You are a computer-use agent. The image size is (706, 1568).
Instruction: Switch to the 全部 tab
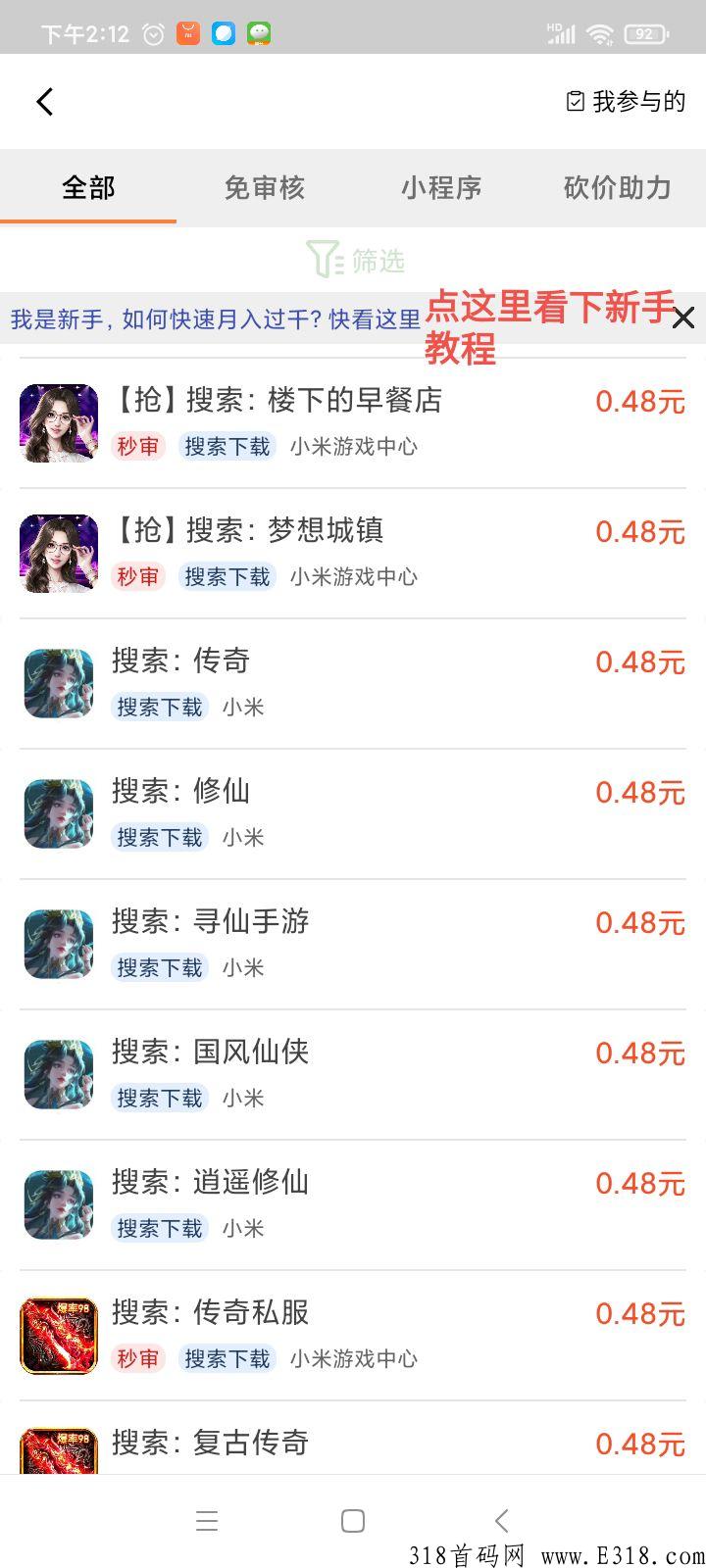[88, 187]
